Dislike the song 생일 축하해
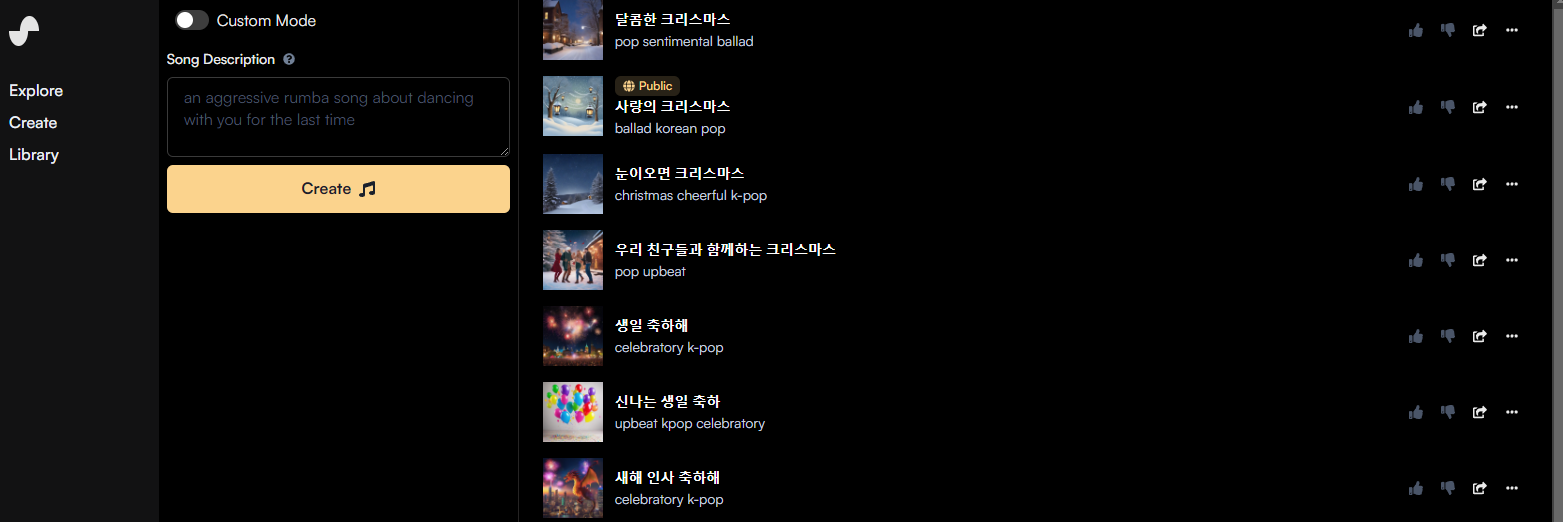The width and height of the screenshot is (1563, 522). tap(1447, 336)
